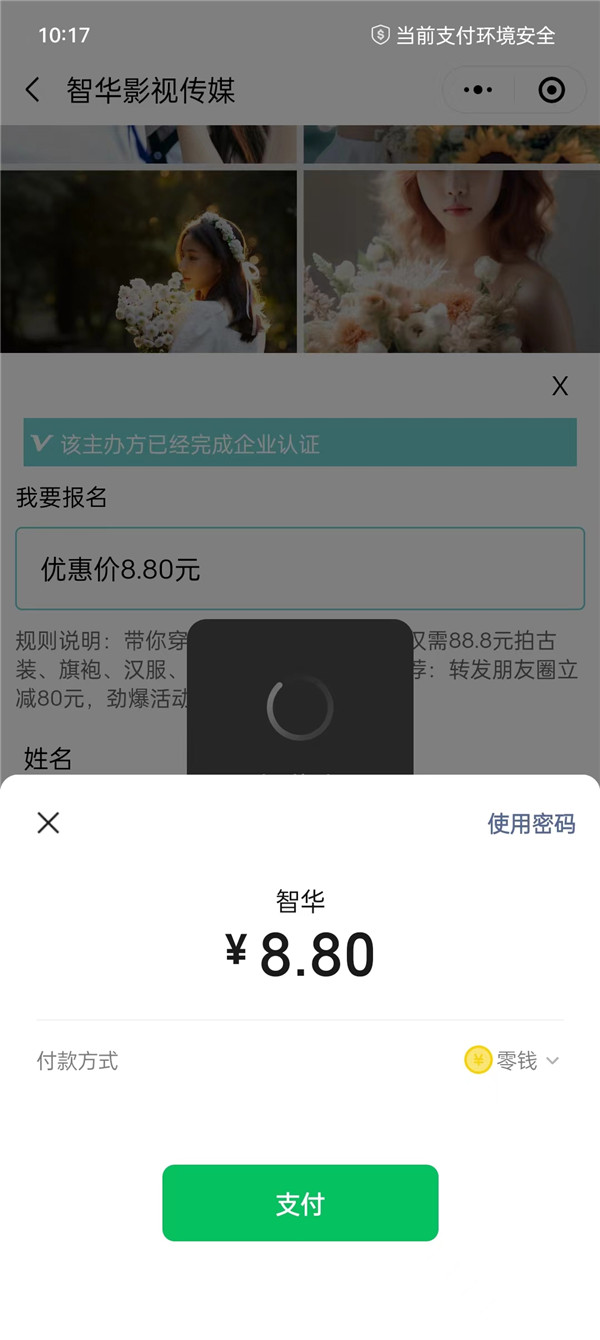Choose 使用密码 to pay with password
Image resolution: width=600 pixels, height=1340 pixels.
(x=531, y=824)
